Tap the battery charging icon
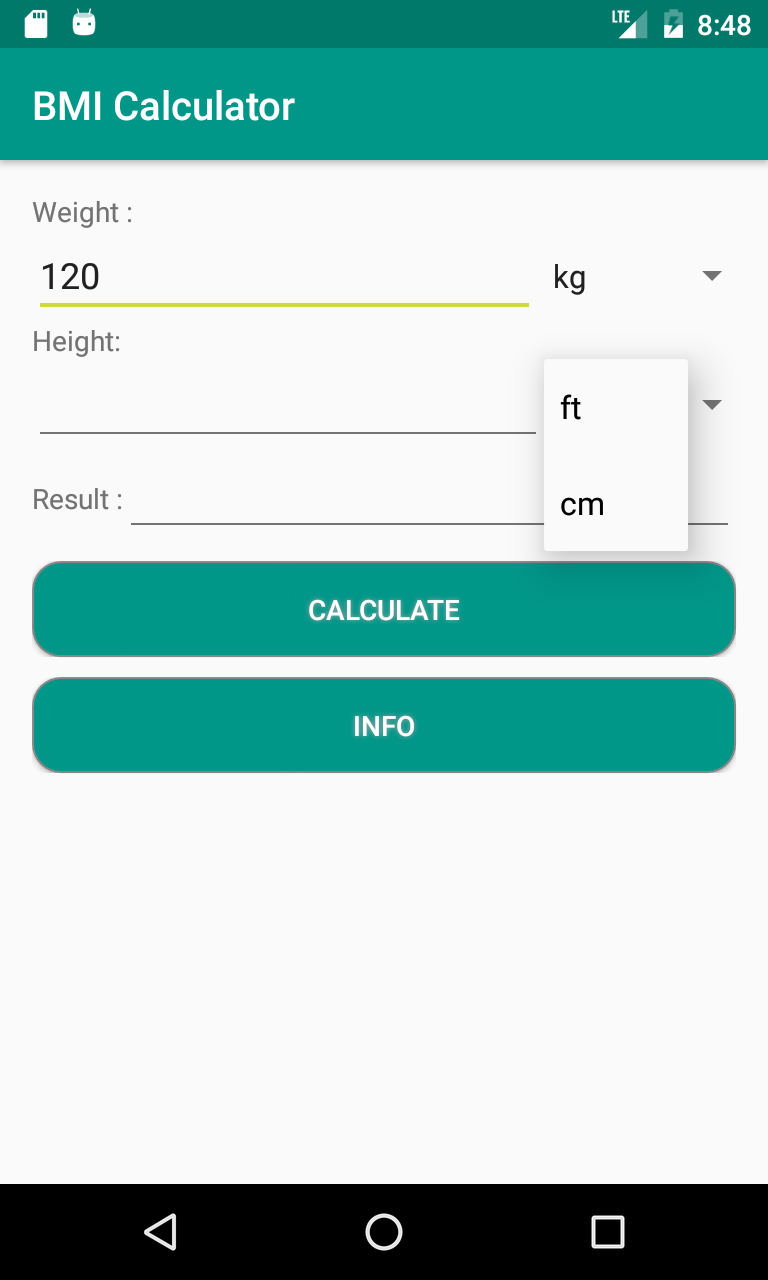Image resolution: width=768 pixels, height=1280 pixels. point(673,22)
